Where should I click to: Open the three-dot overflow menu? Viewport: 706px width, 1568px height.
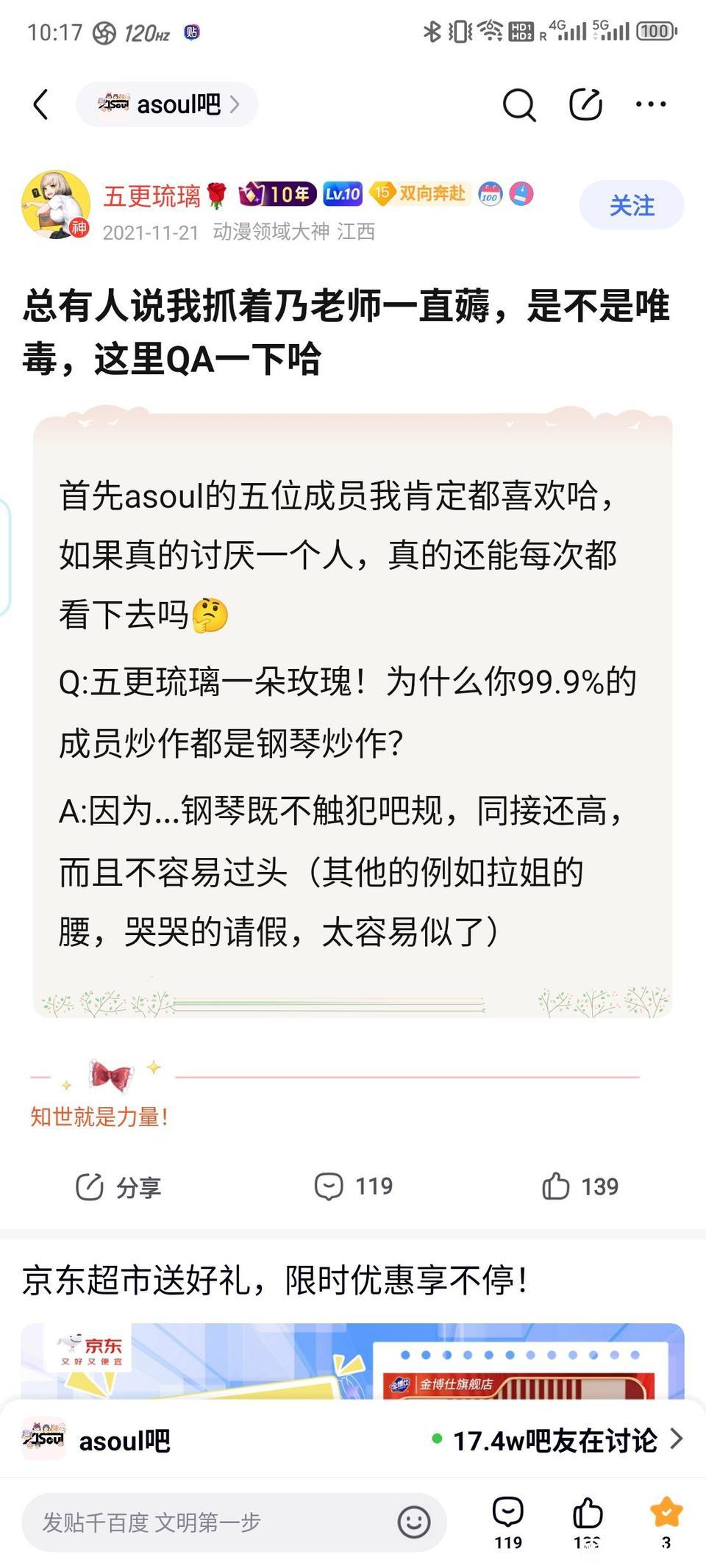[x=651, y=104]
